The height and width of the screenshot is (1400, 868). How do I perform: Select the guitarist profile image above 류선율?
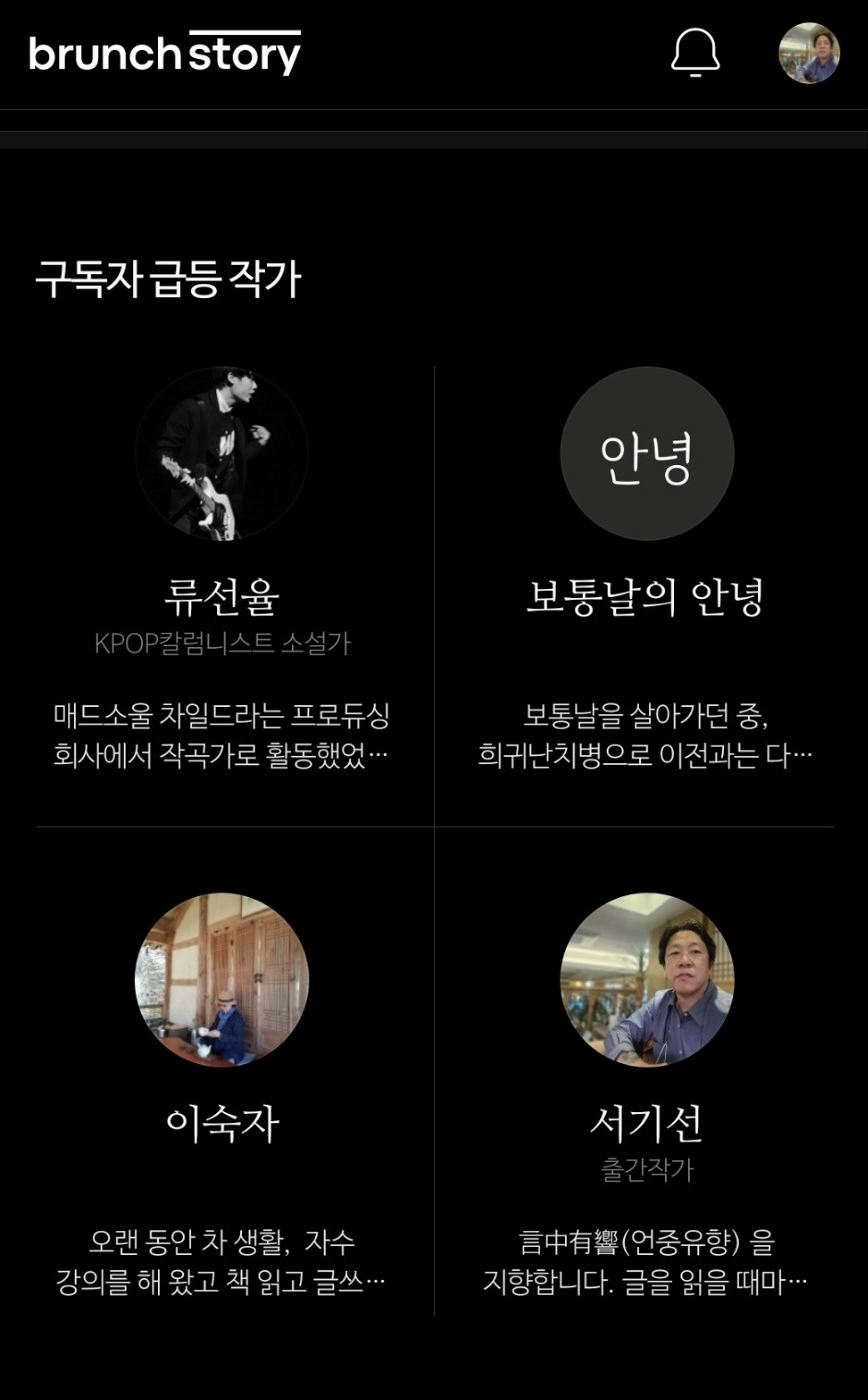(x=222, y=452)
